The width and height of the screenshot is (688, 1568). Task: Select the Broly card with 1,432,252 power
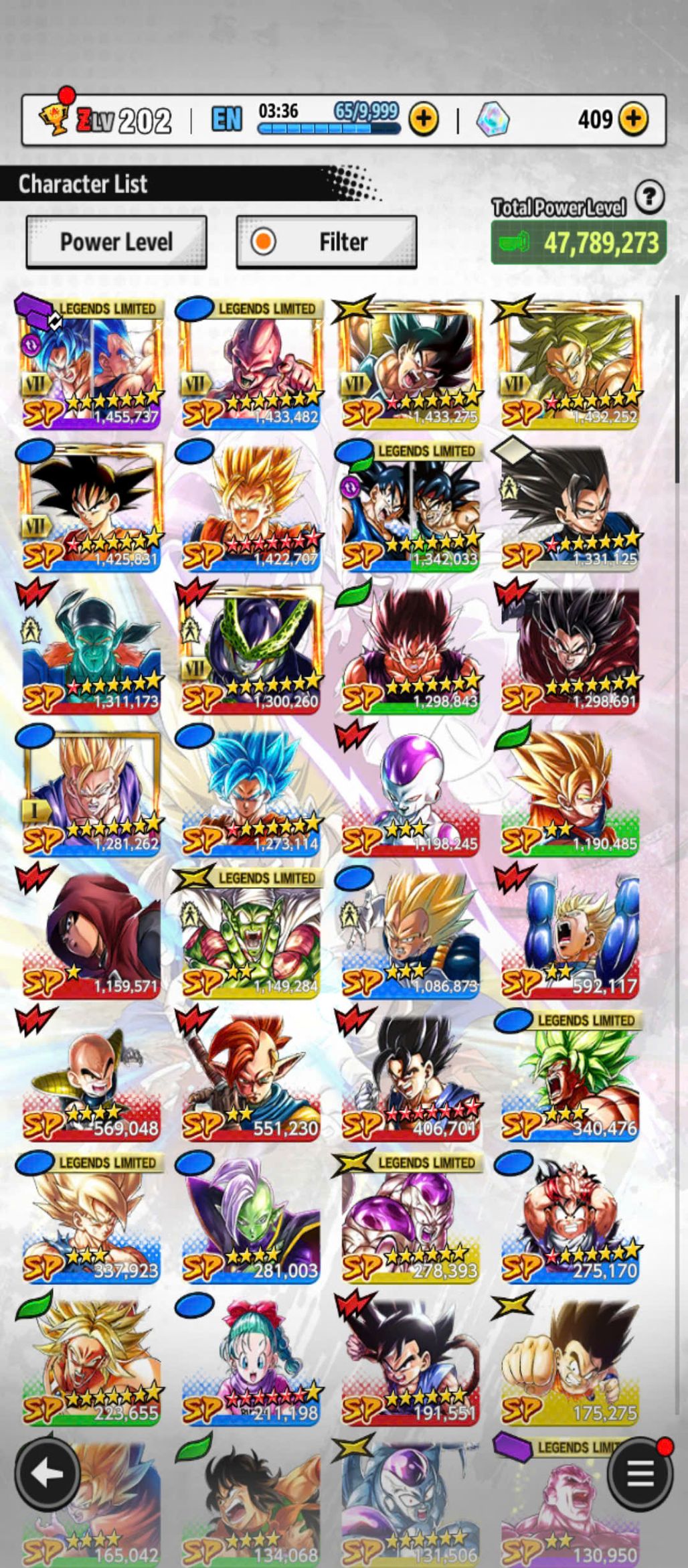[570, 365]
